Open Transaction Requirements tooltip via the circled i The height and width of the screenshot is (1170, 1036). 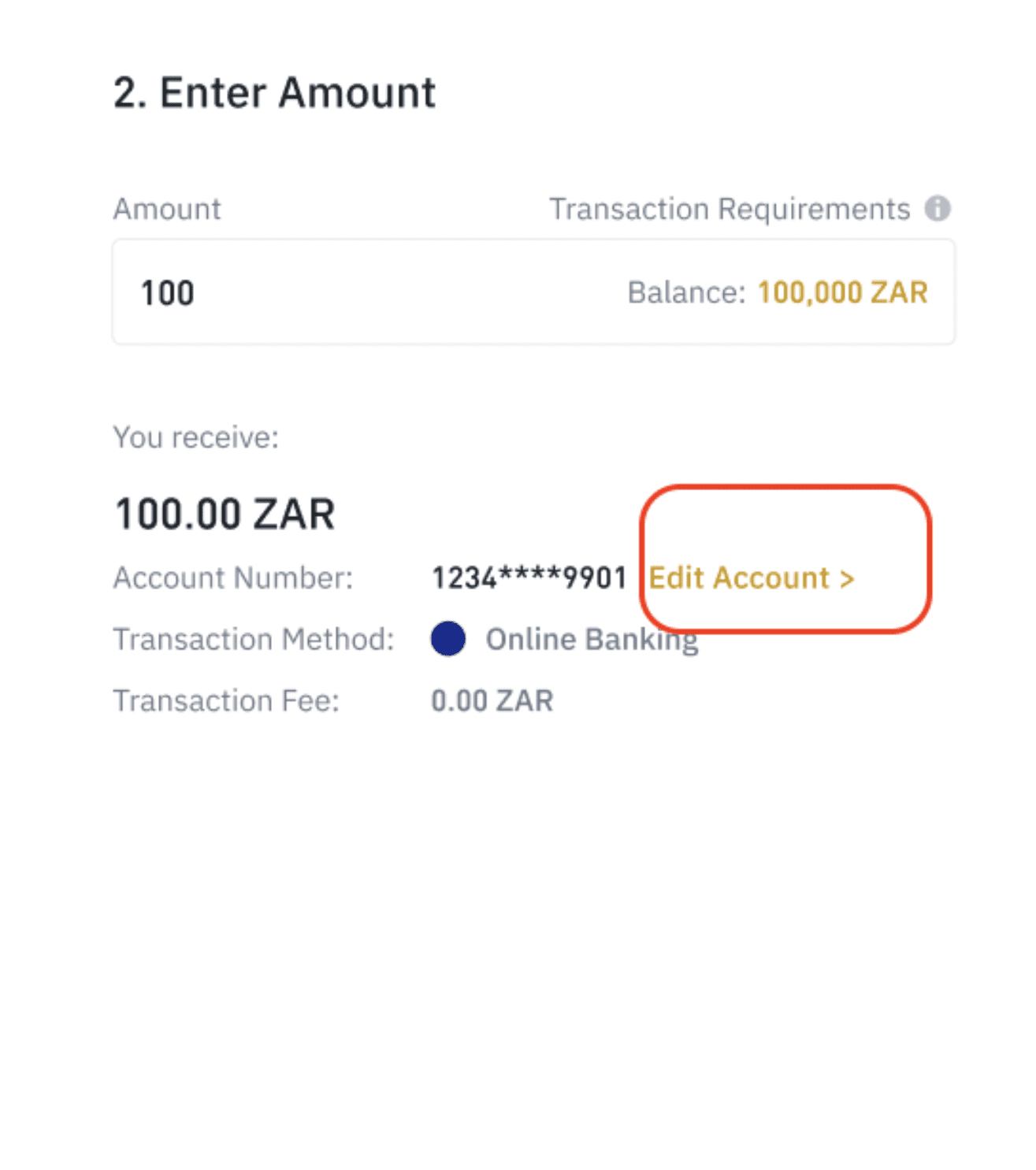pyautogui.click(x=939, y=208)
